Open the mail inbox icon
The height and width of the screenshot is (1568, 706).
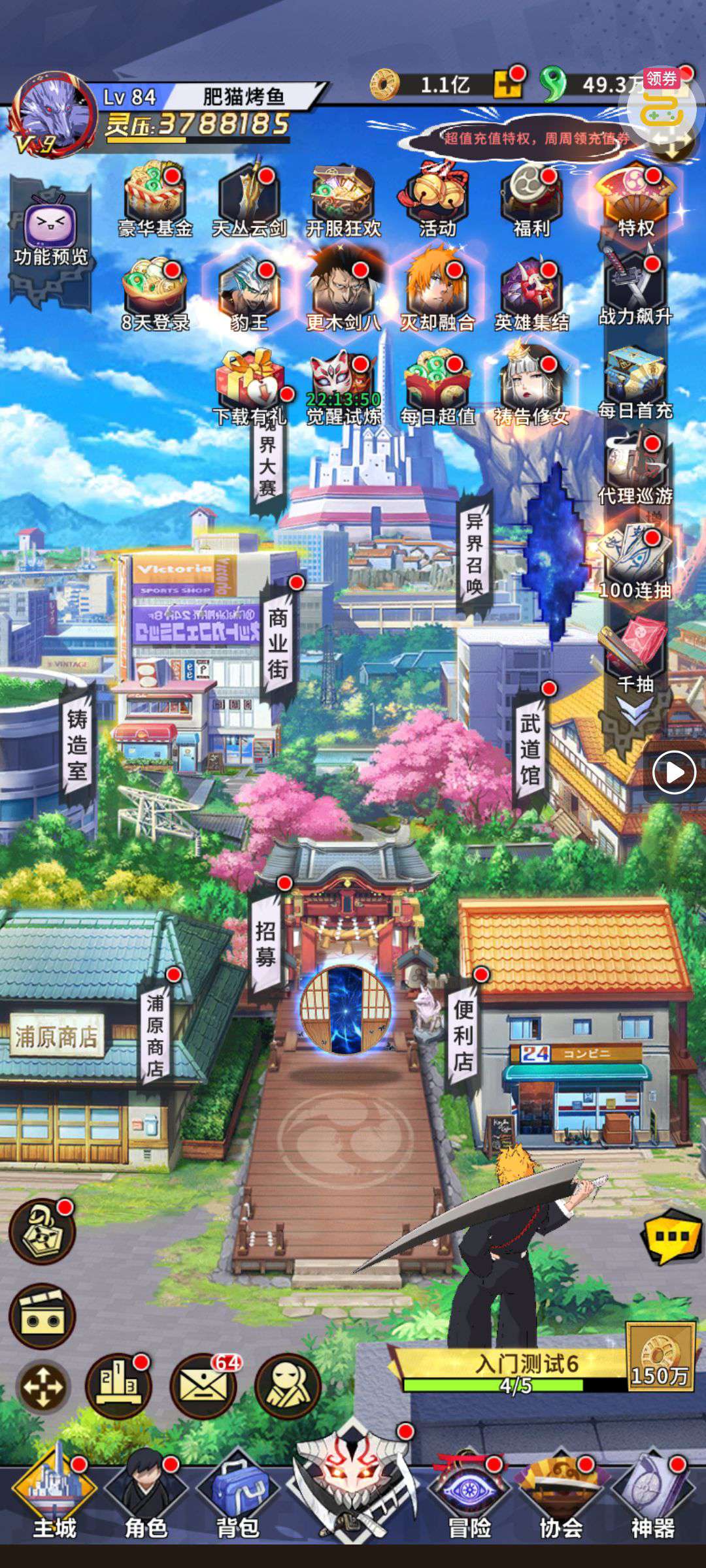tap(203, 1386)
